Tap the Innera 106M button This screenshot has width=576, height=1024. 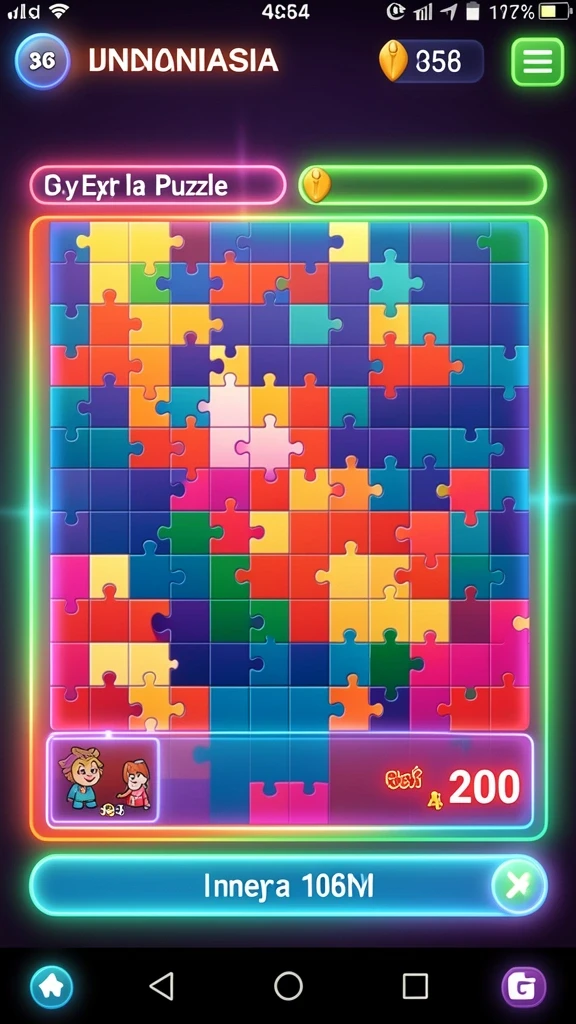click(288, 886)
